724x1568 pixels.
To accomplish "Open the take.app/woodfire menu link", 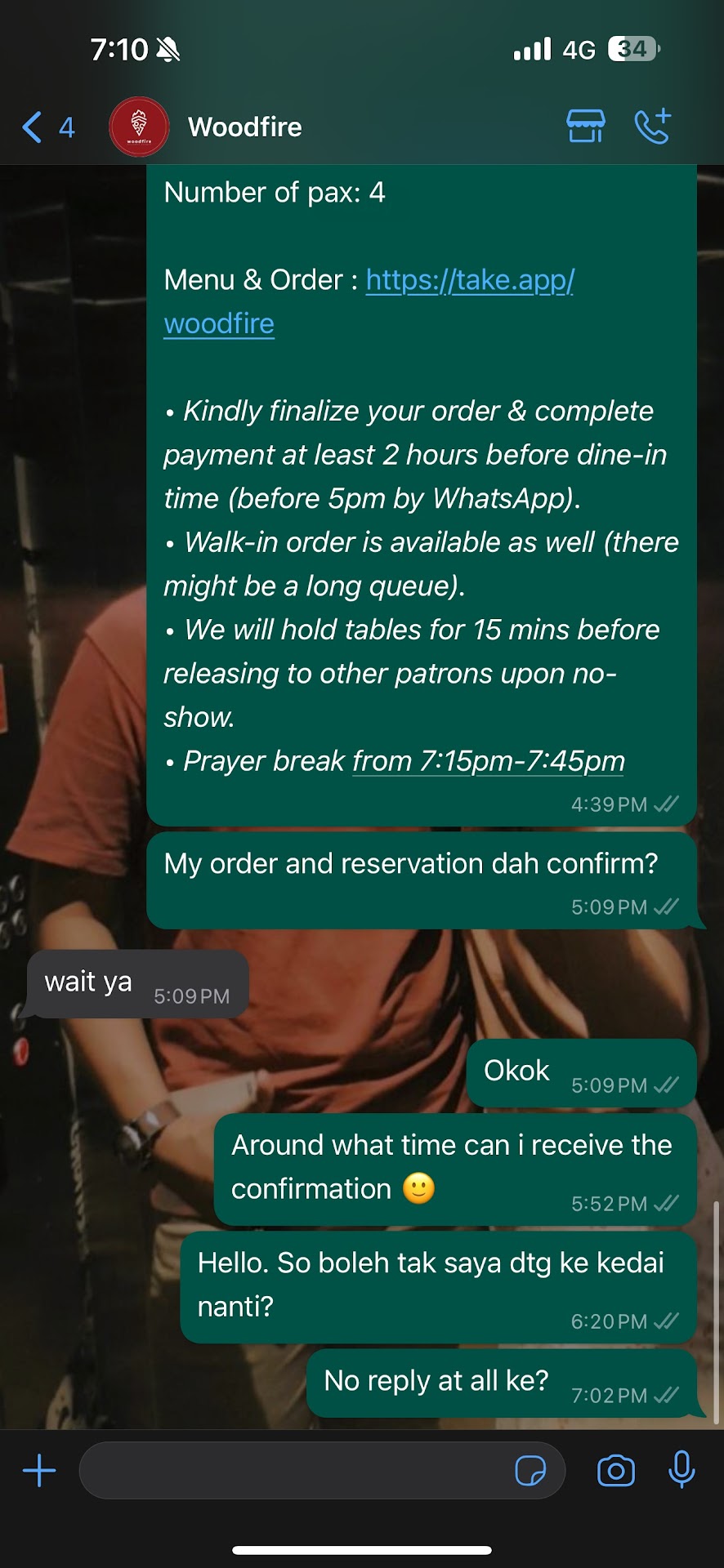I will click(x=469, y=281).
